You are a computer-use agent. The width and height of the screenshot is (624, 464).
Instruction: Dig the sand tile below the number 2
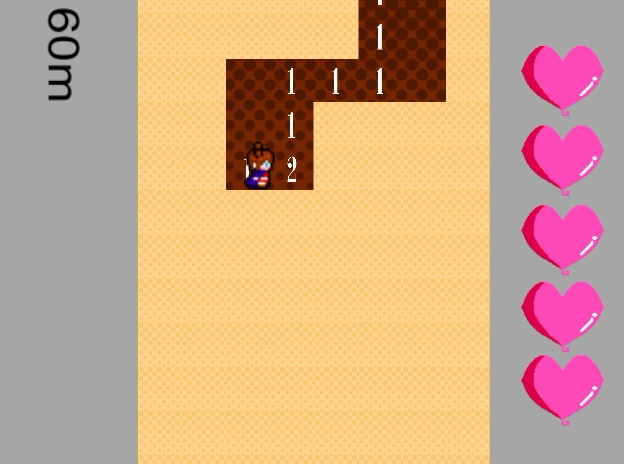pyautogui.click(x=292, y=212)
